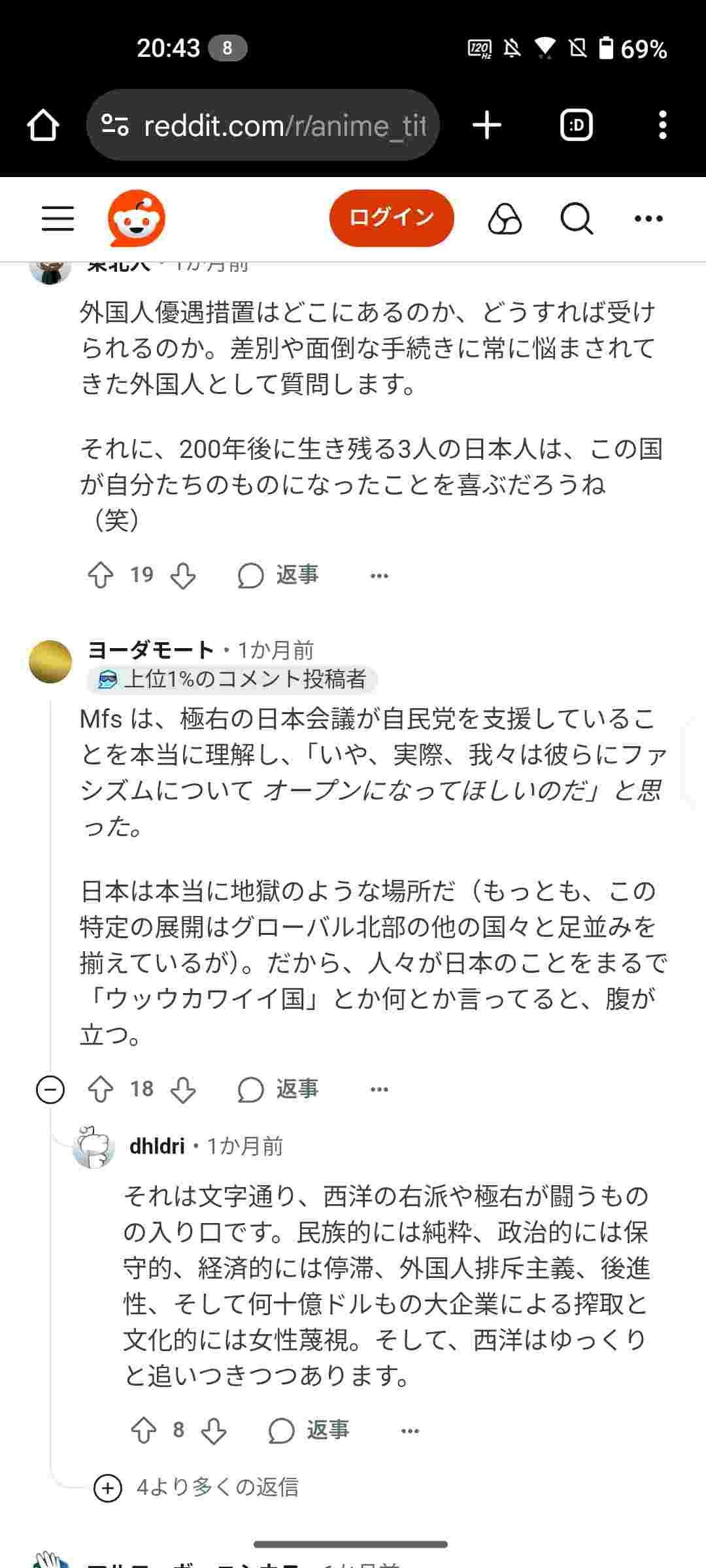706x1568 pixels.
Task: Open the browser's overflow menu
Action: [662, 125]
